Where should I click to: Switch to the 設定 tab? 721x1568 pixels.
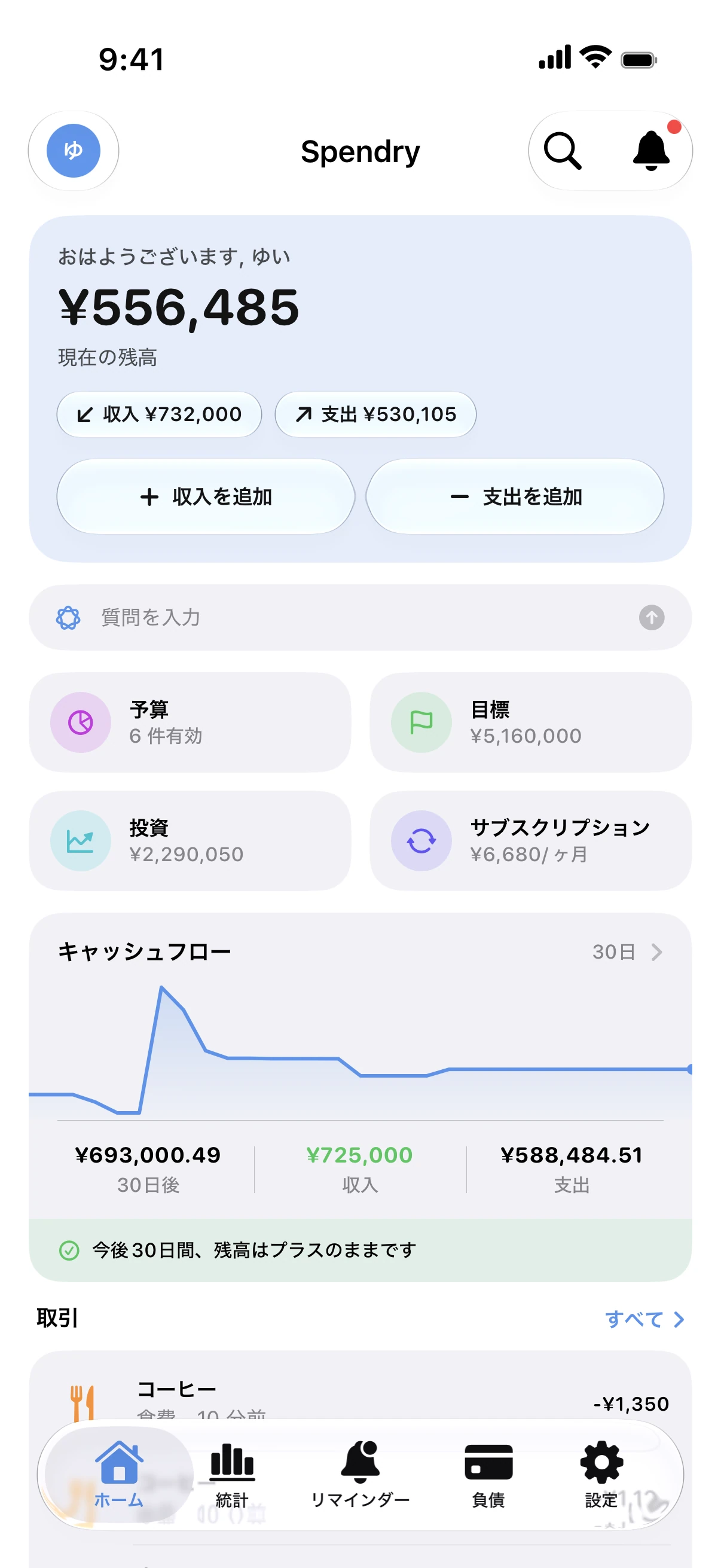(x=602, y=1474)
